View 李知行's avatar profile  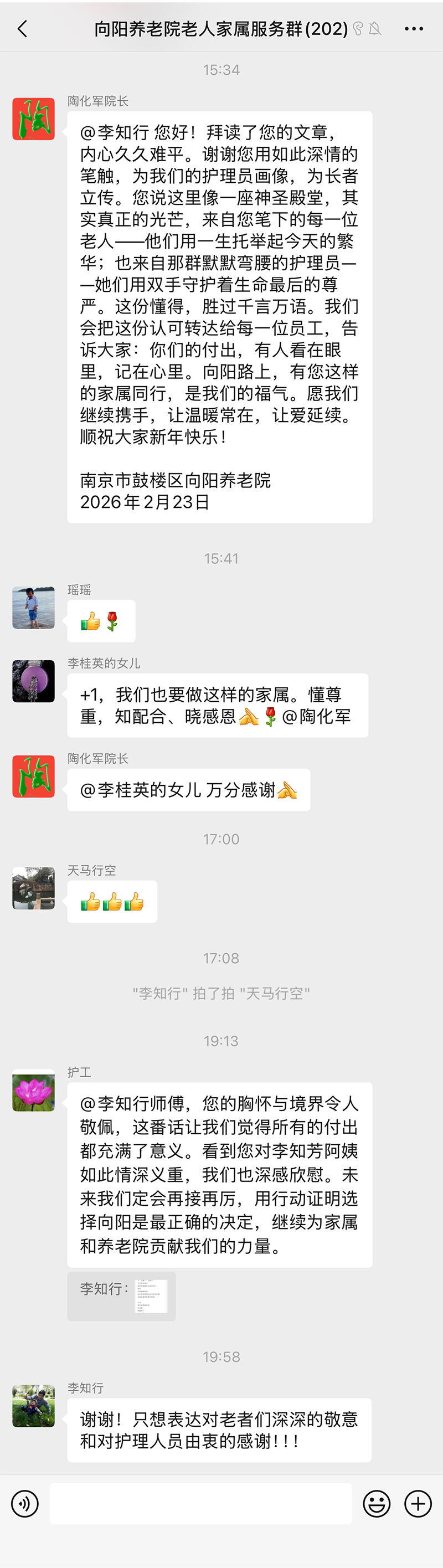click(33, 1406)
